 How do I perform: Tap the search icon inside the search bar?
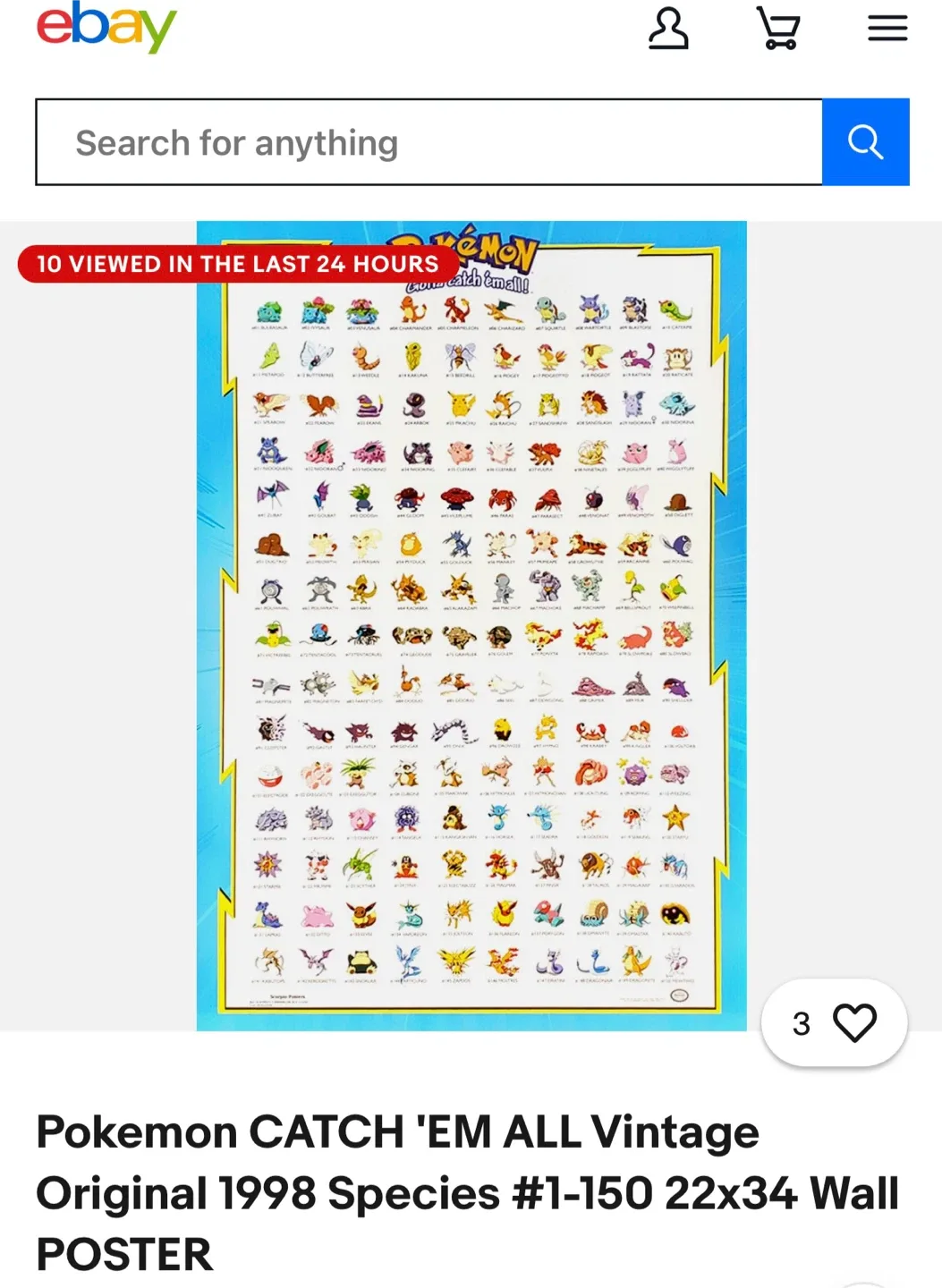pyautogui.click(x=864, y=141)
